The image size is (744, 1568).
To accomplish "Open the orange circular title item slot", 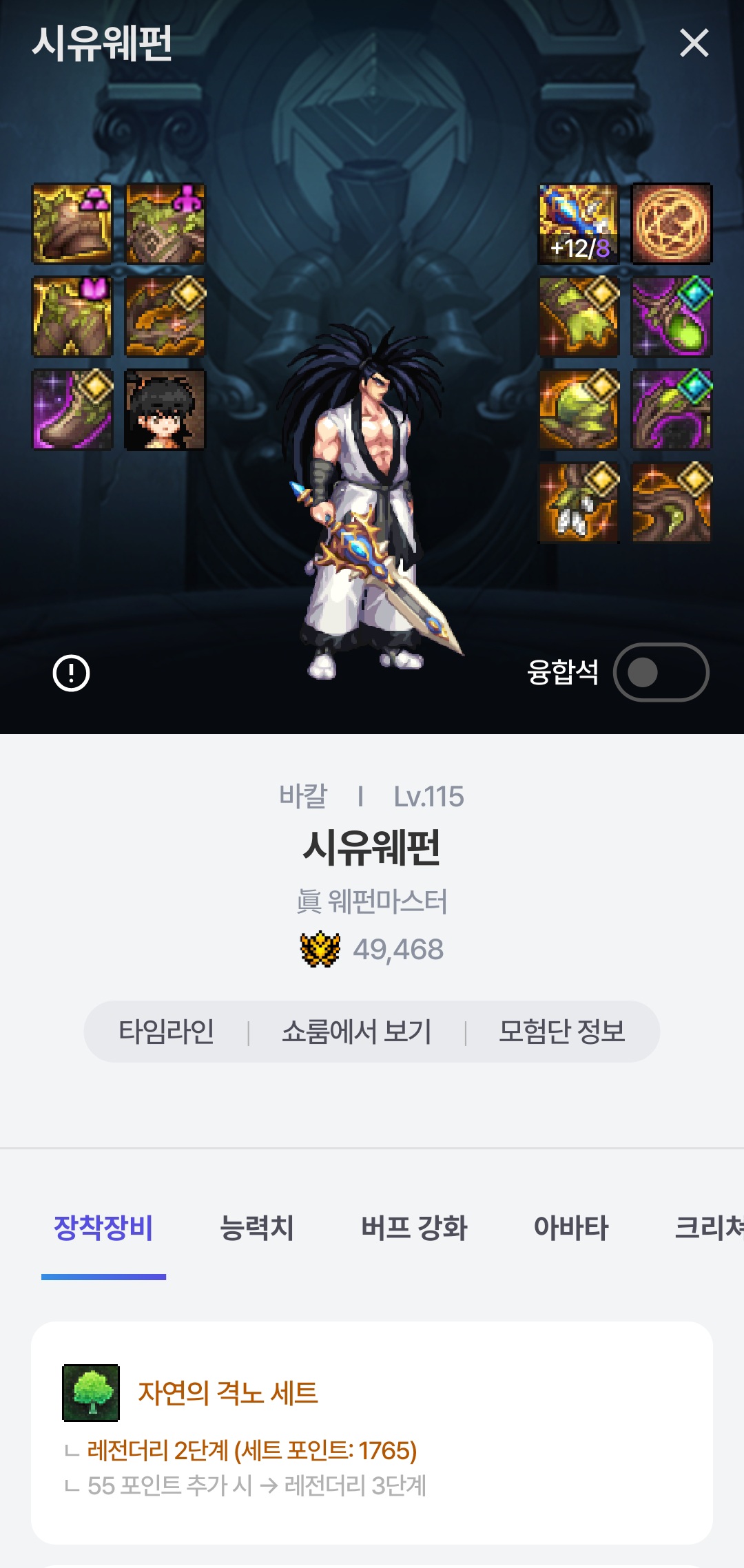I will click(x=672, y=224).
